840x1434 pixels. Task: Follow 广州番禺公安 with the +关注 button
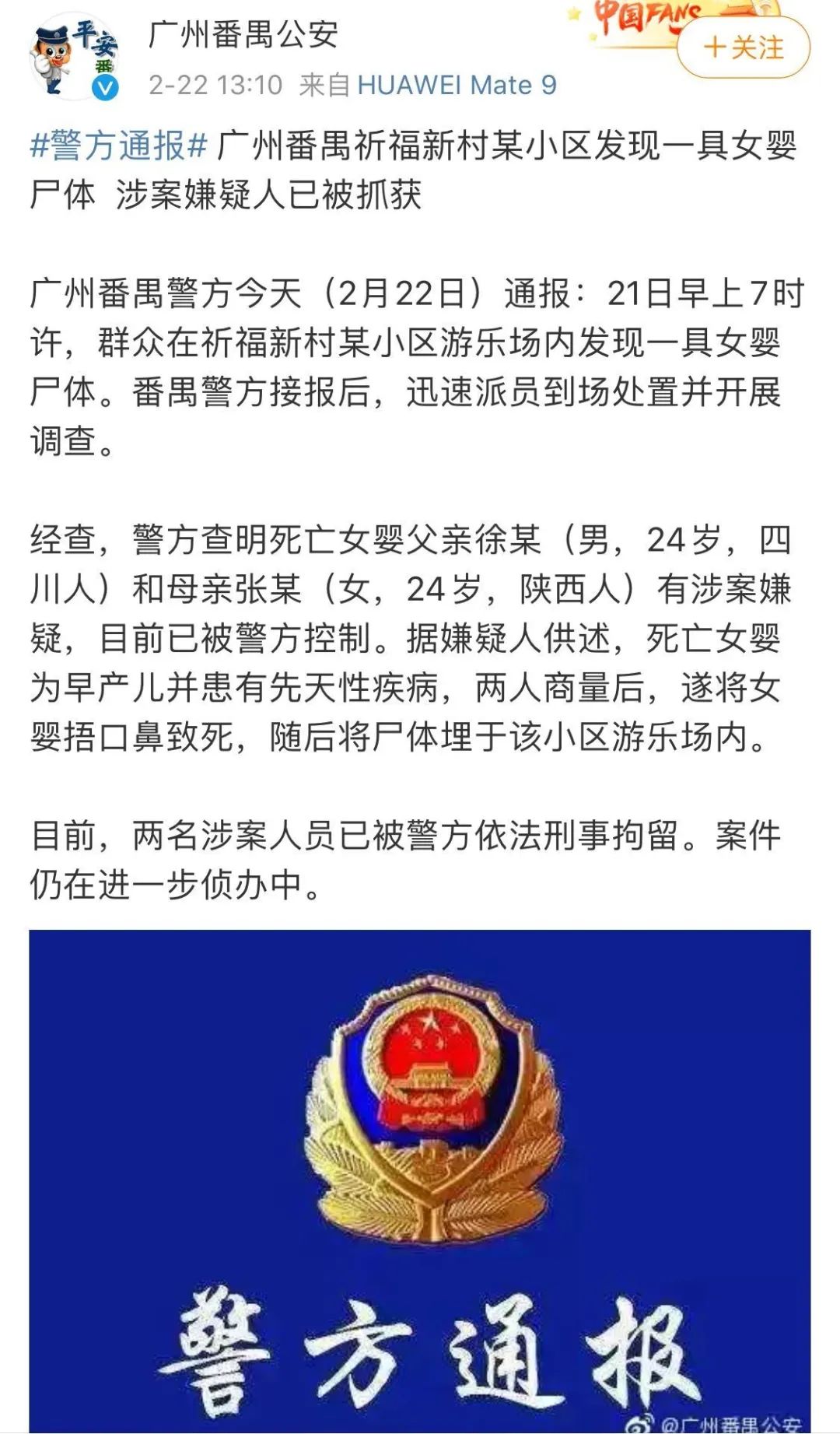coord(743,47)
